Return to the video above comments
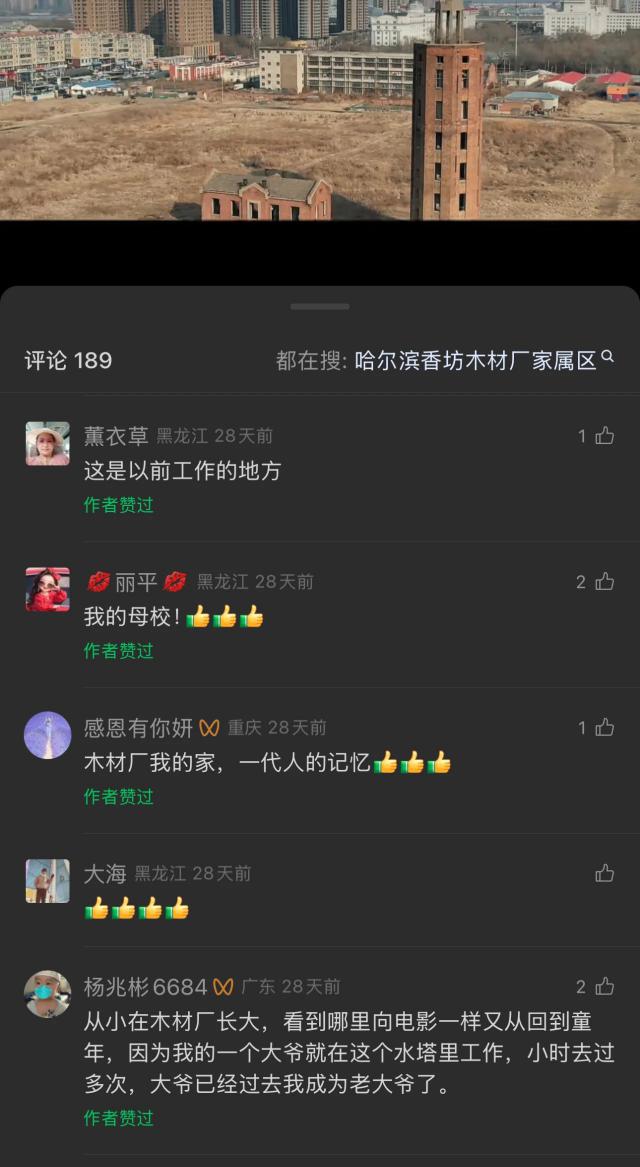Screen dimensions: 640x1167 pos(320,110)
